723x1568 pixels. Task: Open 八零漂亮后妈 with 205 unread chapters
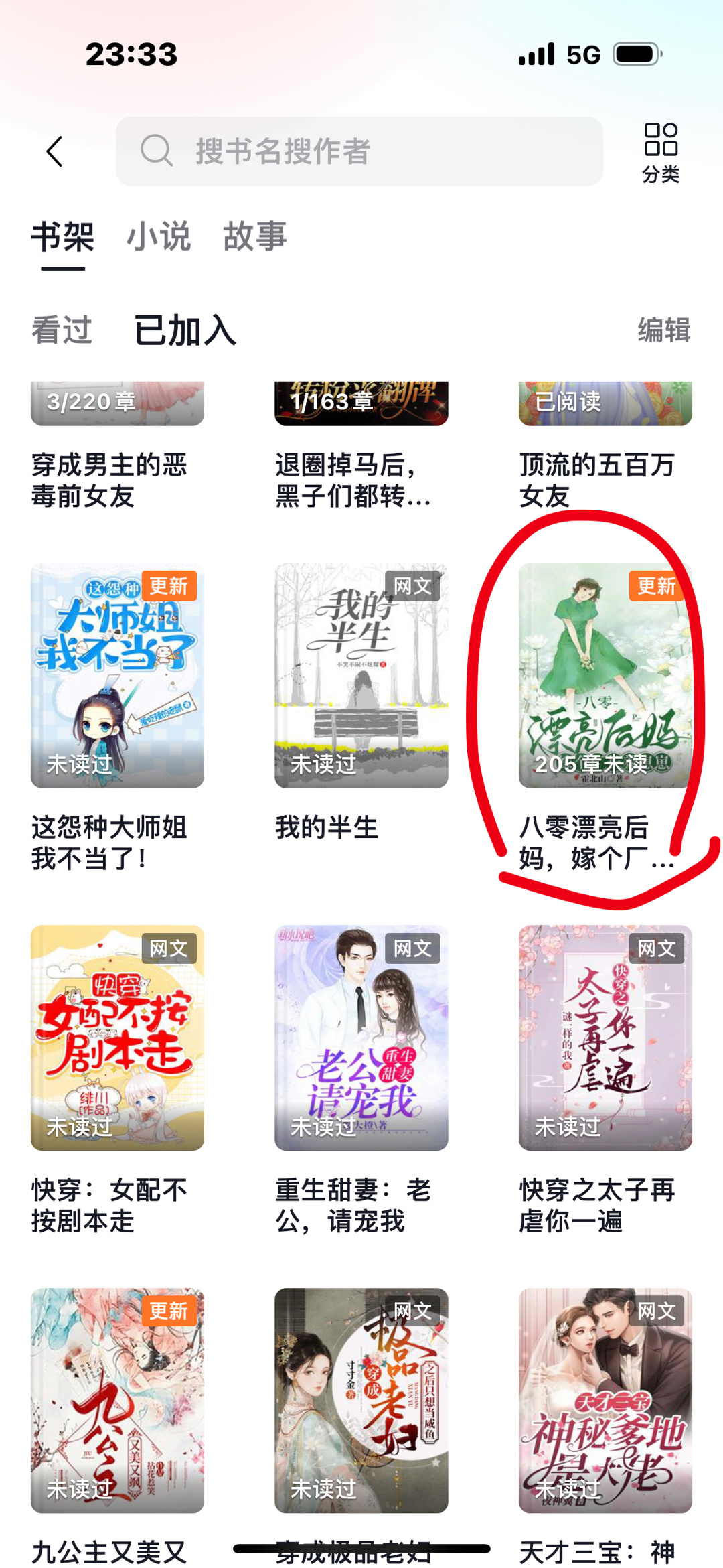pos(605,675)
